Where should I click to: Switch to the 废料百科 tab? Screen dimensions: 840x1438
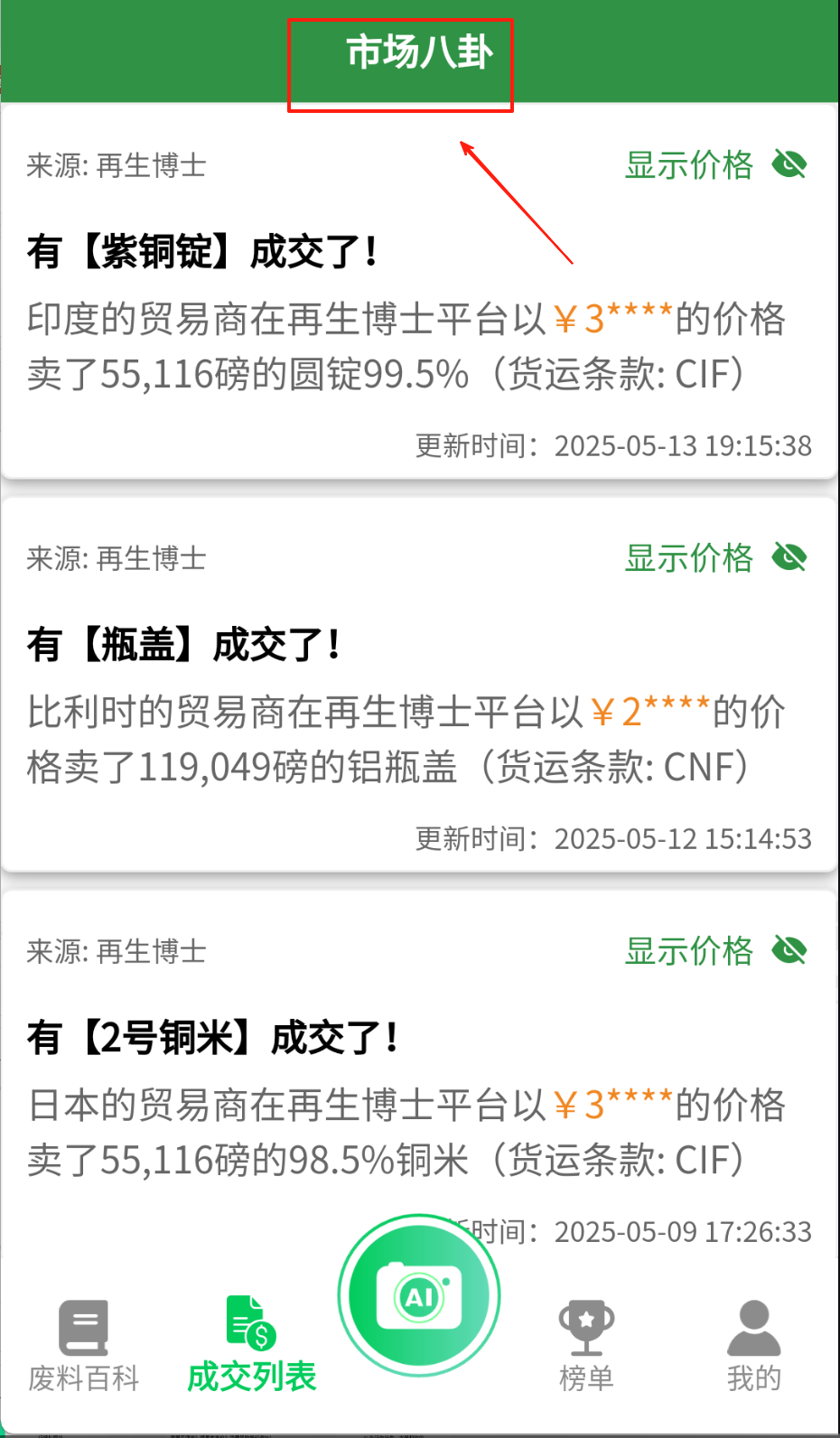[83, 1345]
